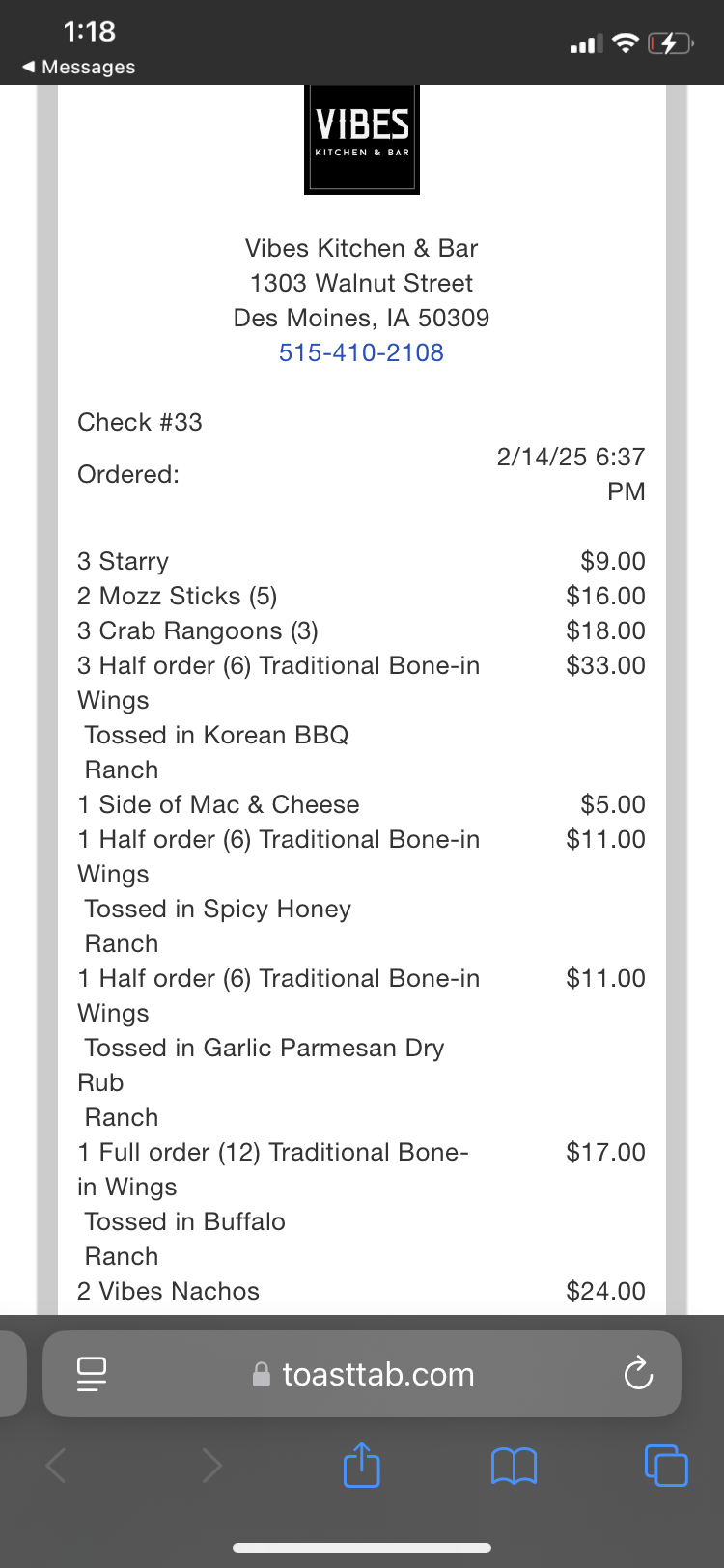Reload the receipt page
This screenshot has width=724, height=1568.
pyautogui.click(x=638, y=1373)
